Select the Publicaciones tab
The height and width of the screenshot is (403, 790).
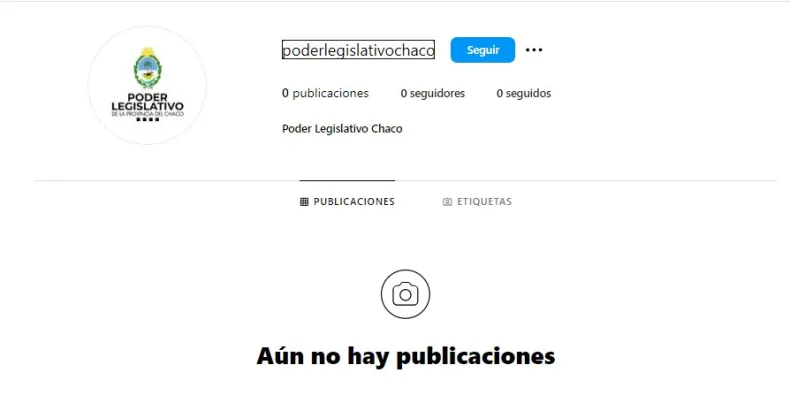pos(347,202)
